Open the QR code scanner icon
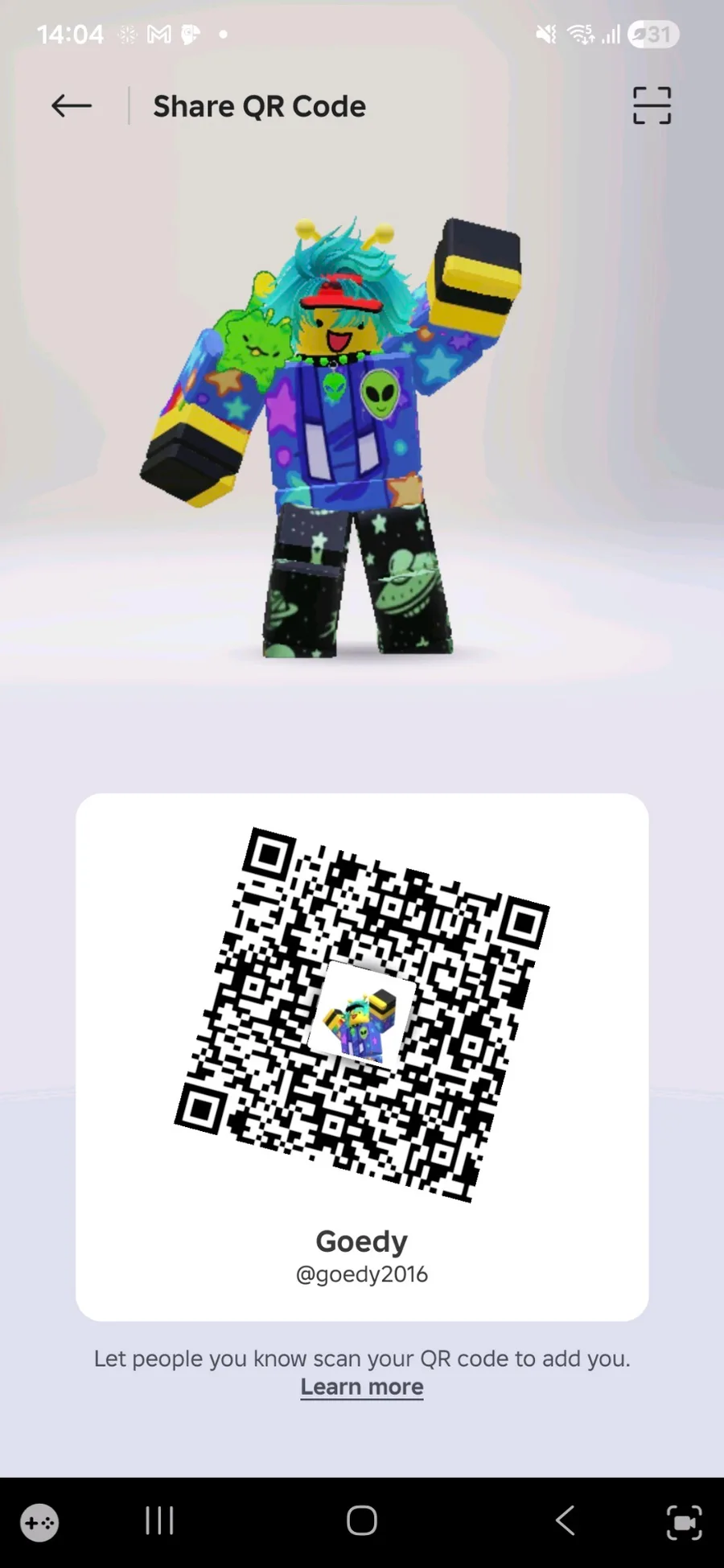Screen dimensions: 724x1568 [652, 105]
